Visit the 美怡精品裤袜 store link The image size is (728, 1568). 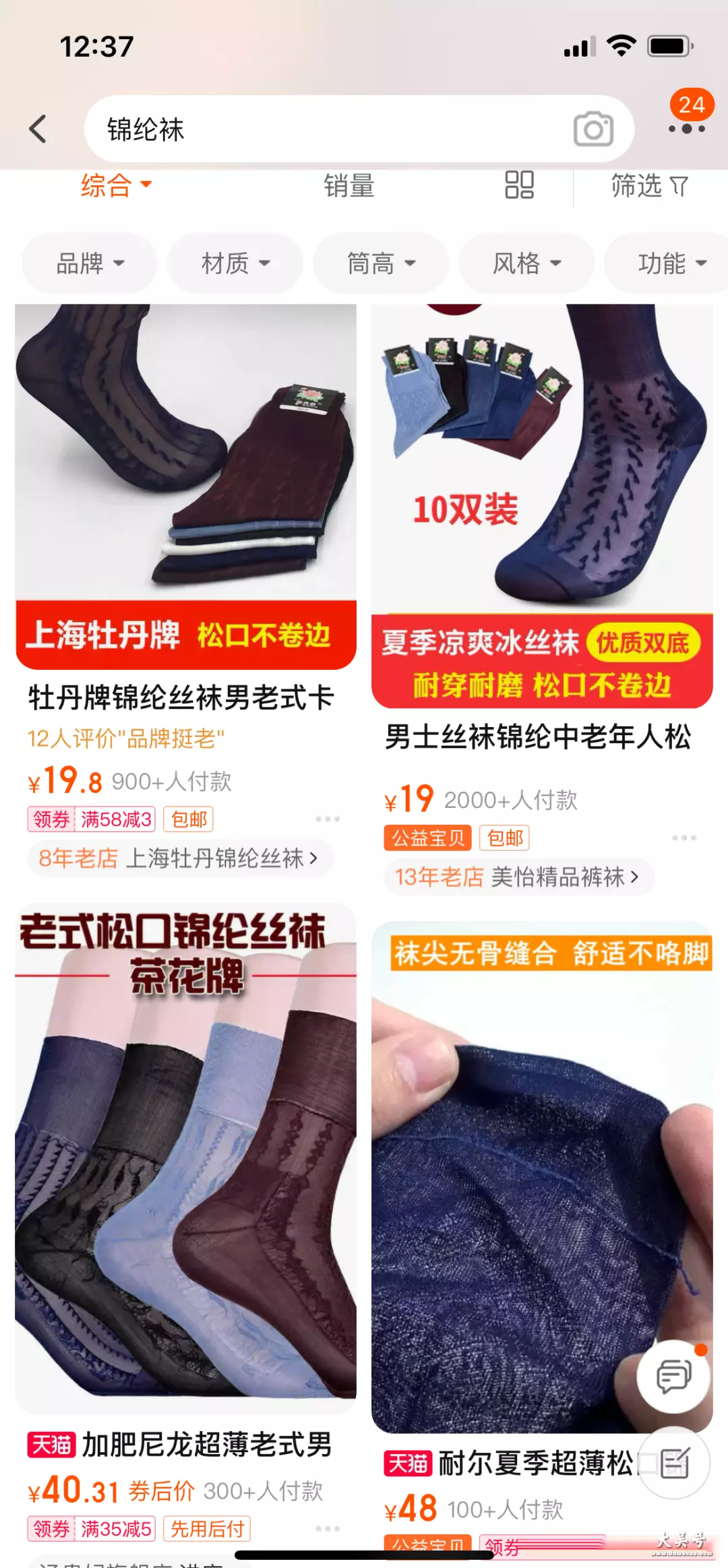coord(519,877)
